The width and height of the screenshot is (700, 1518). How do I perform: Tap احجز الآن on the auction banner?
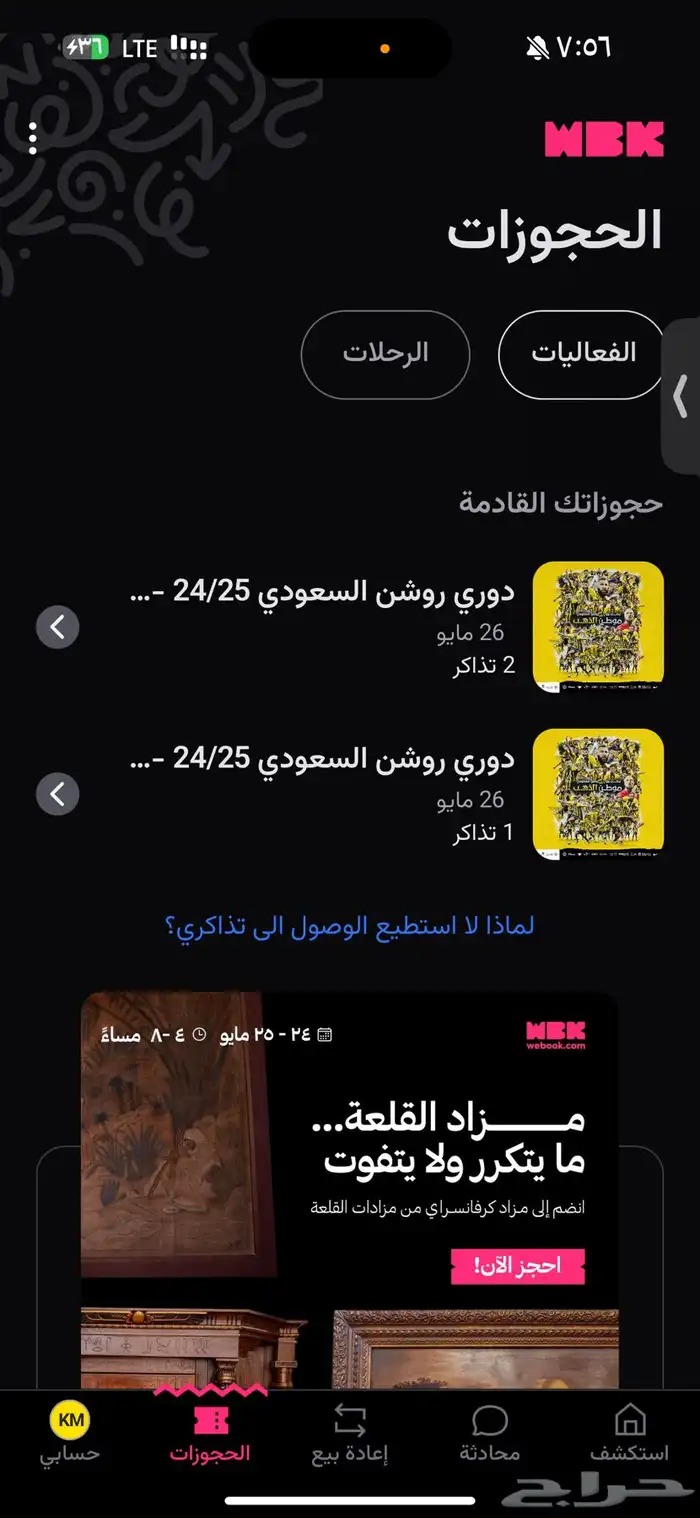[517, 1265]
